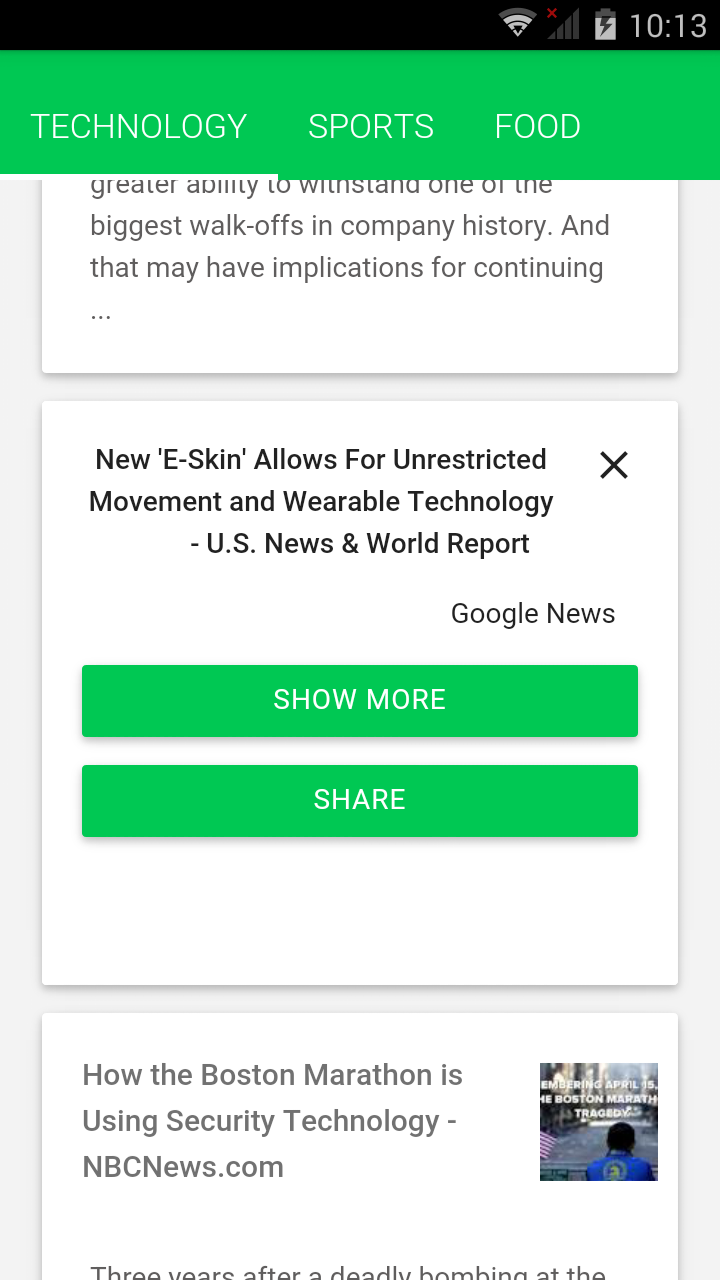Select the TECHNOLOGY tab
Screen dimensions: 720x1280
tap(139, 126)
